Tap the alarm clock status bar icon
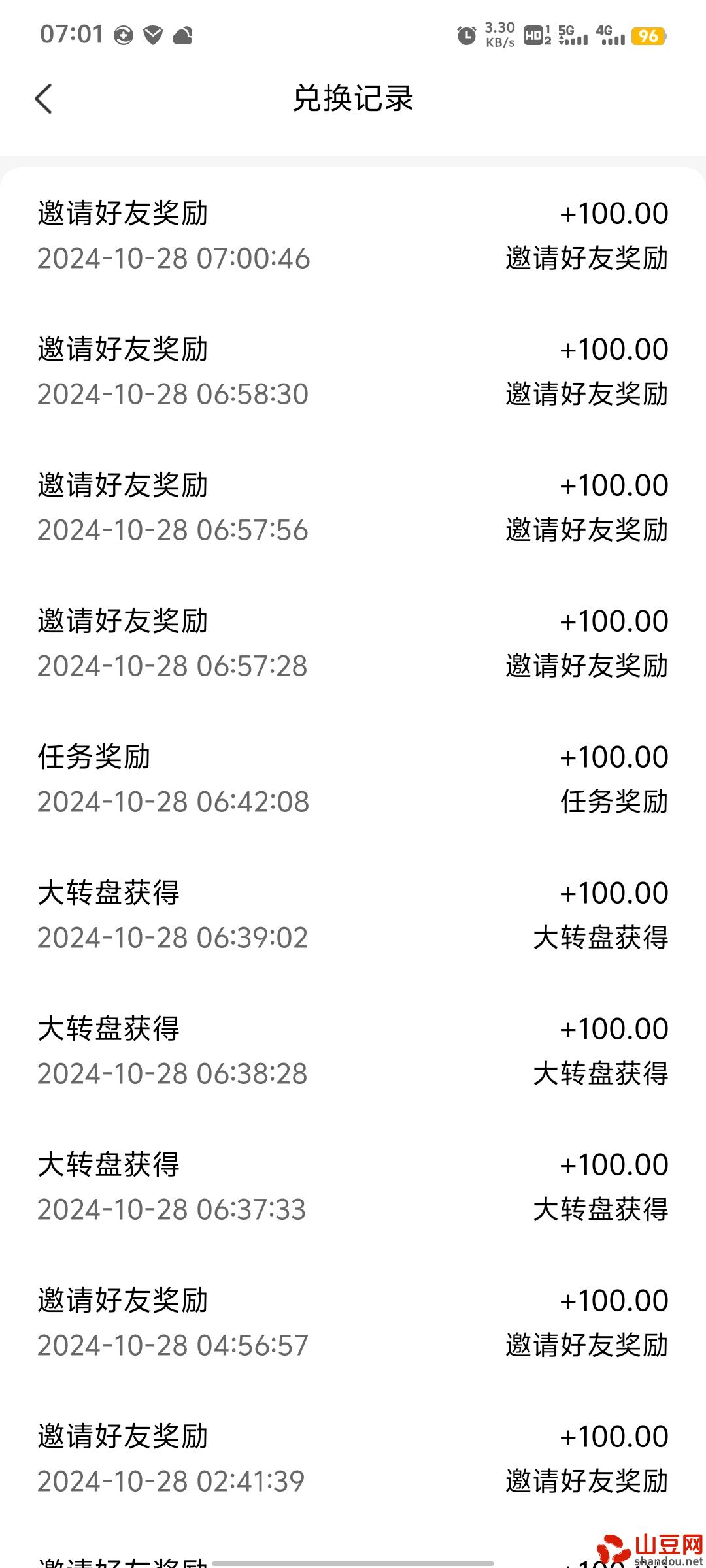Screen dimensions: 706x1568 click(465, 36)
